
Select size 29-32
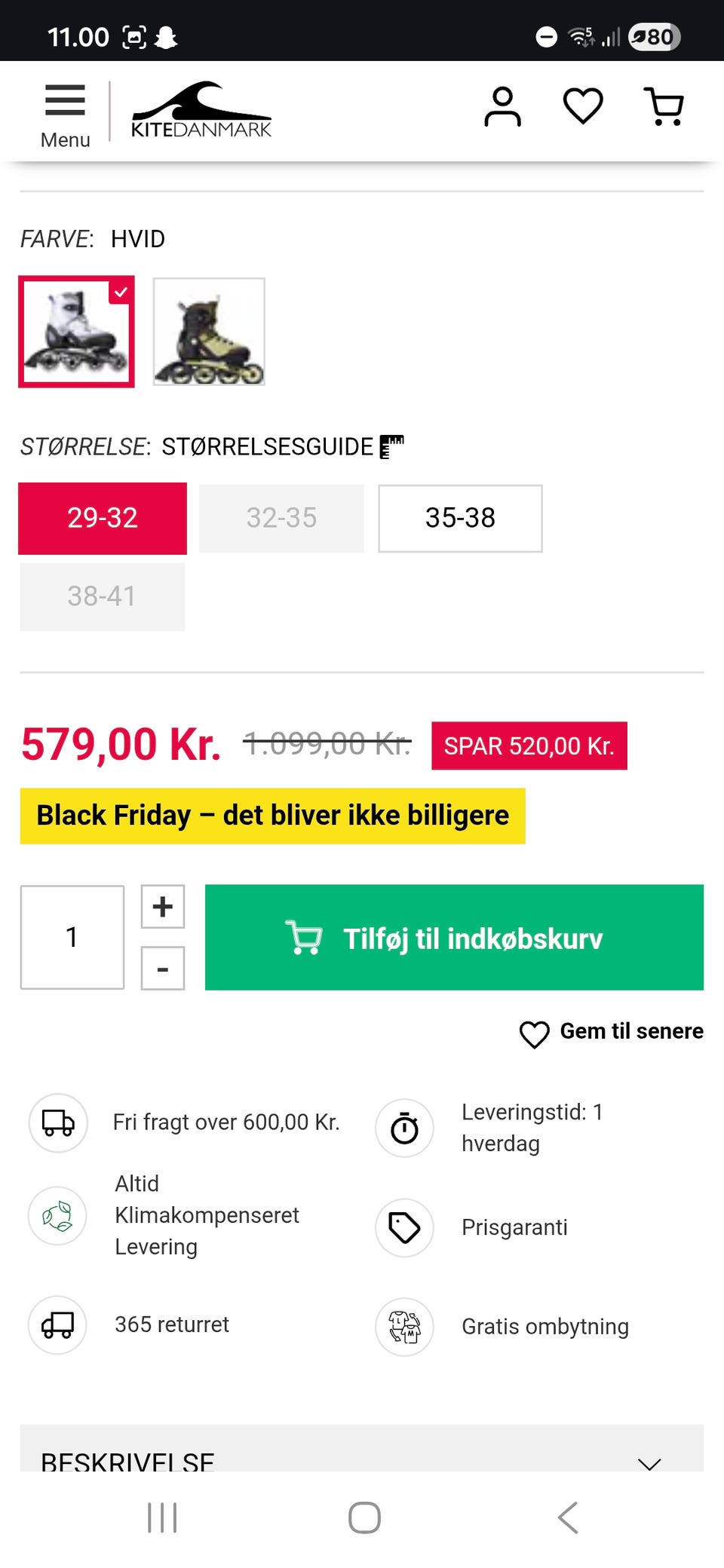coord(102,518)
